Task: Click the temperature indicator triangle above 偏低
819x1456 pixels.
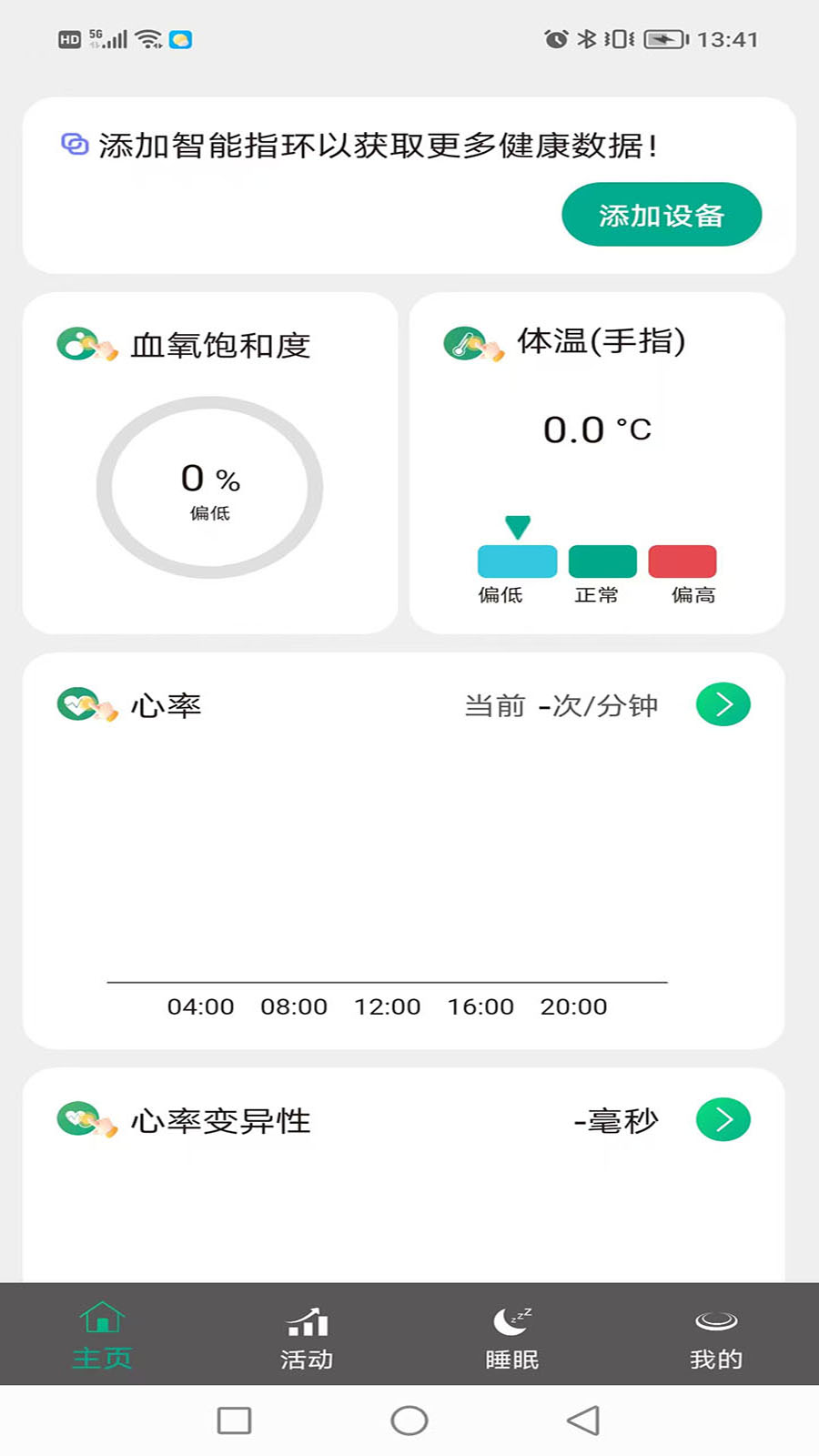Action: [517, 526]
